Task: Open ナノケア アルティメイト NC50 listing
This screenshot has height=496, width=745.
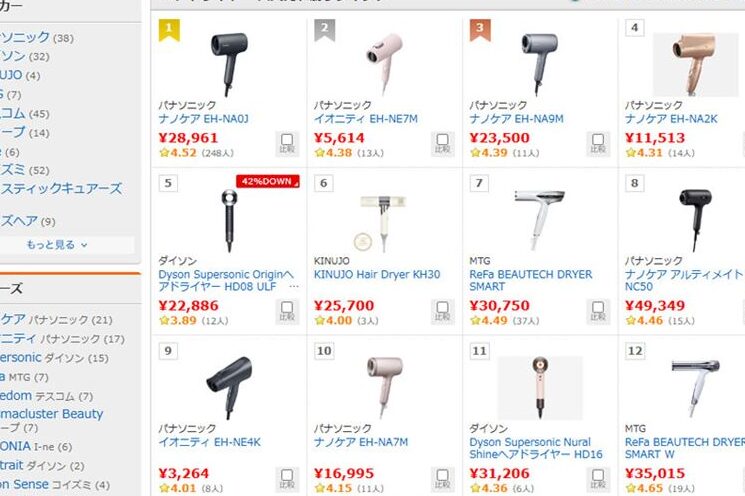Action: [x=684, y=280]
